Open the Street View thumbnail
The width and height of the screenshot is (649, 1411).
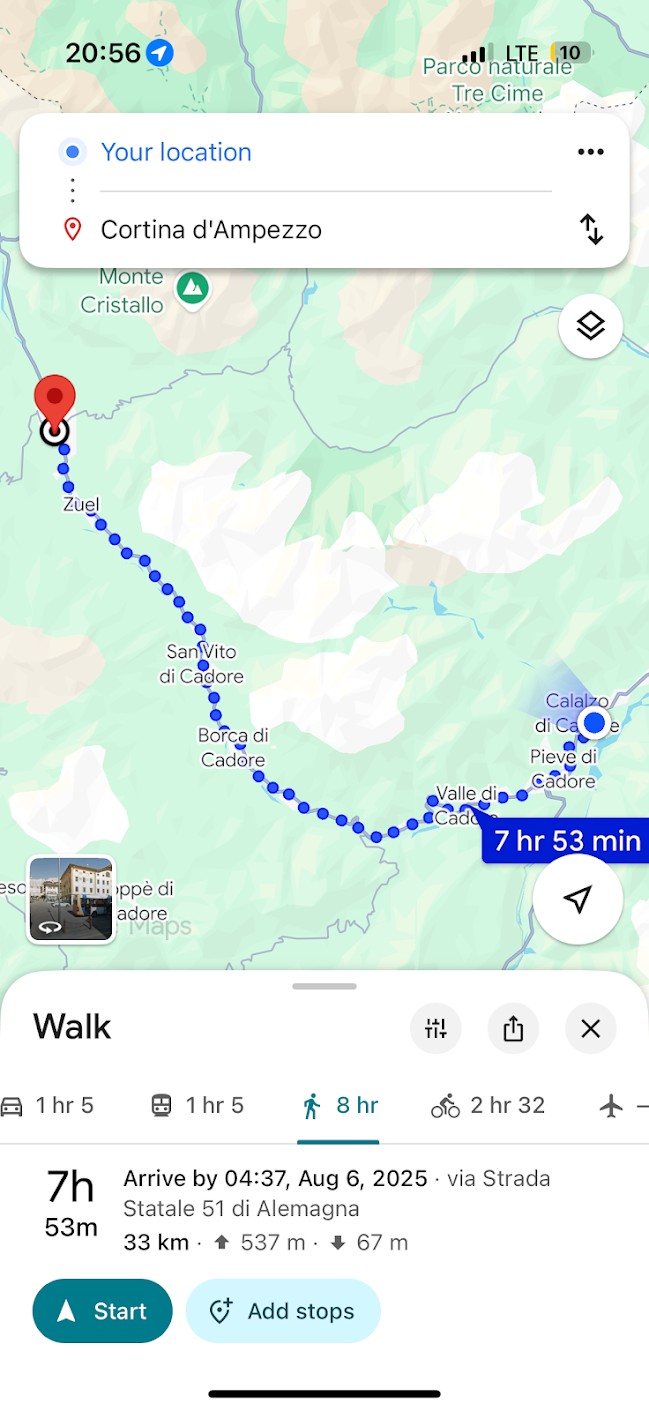pos(71,899)
